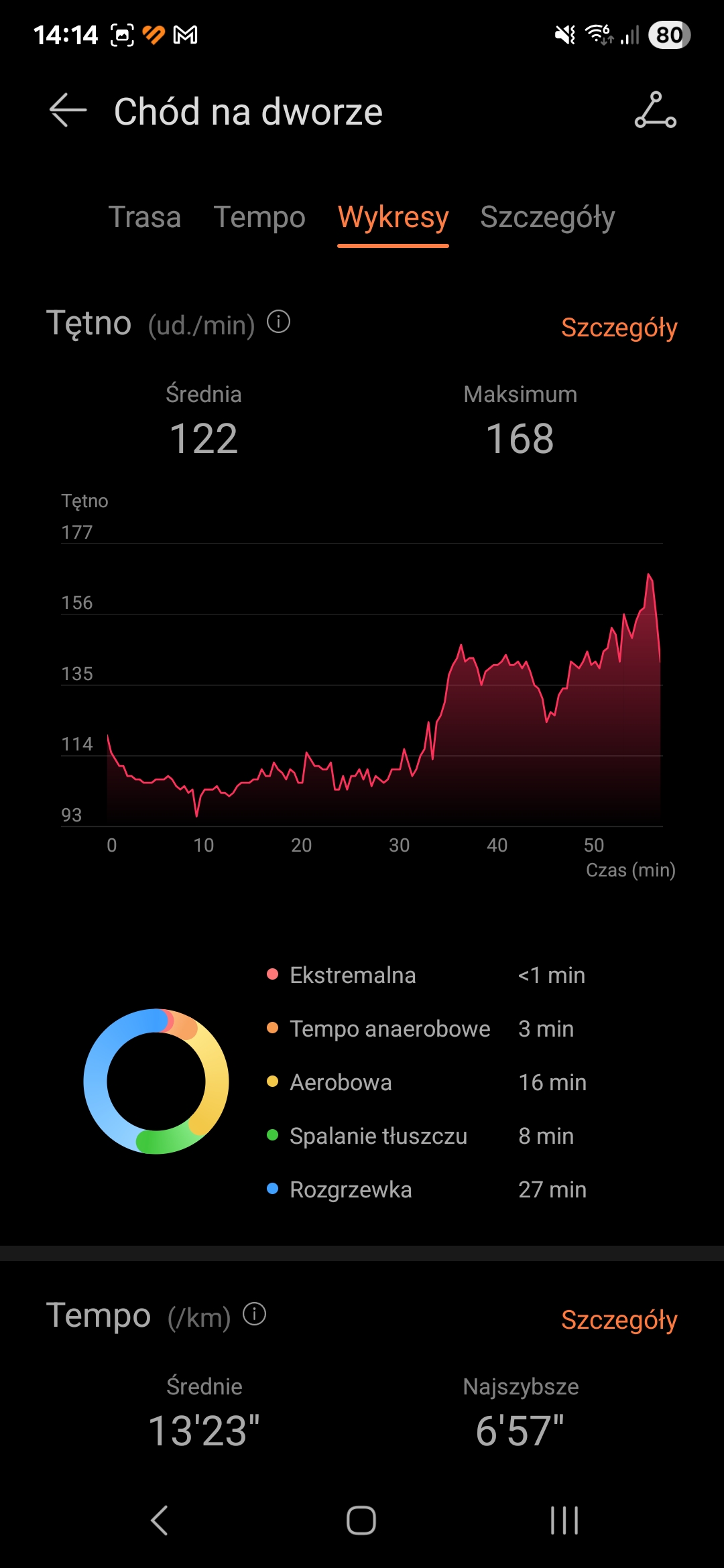The width and height of the screenshot is (724, 1568).
Task: Open Szczegóły link for Tętno section
Action: tap(619, 328)
